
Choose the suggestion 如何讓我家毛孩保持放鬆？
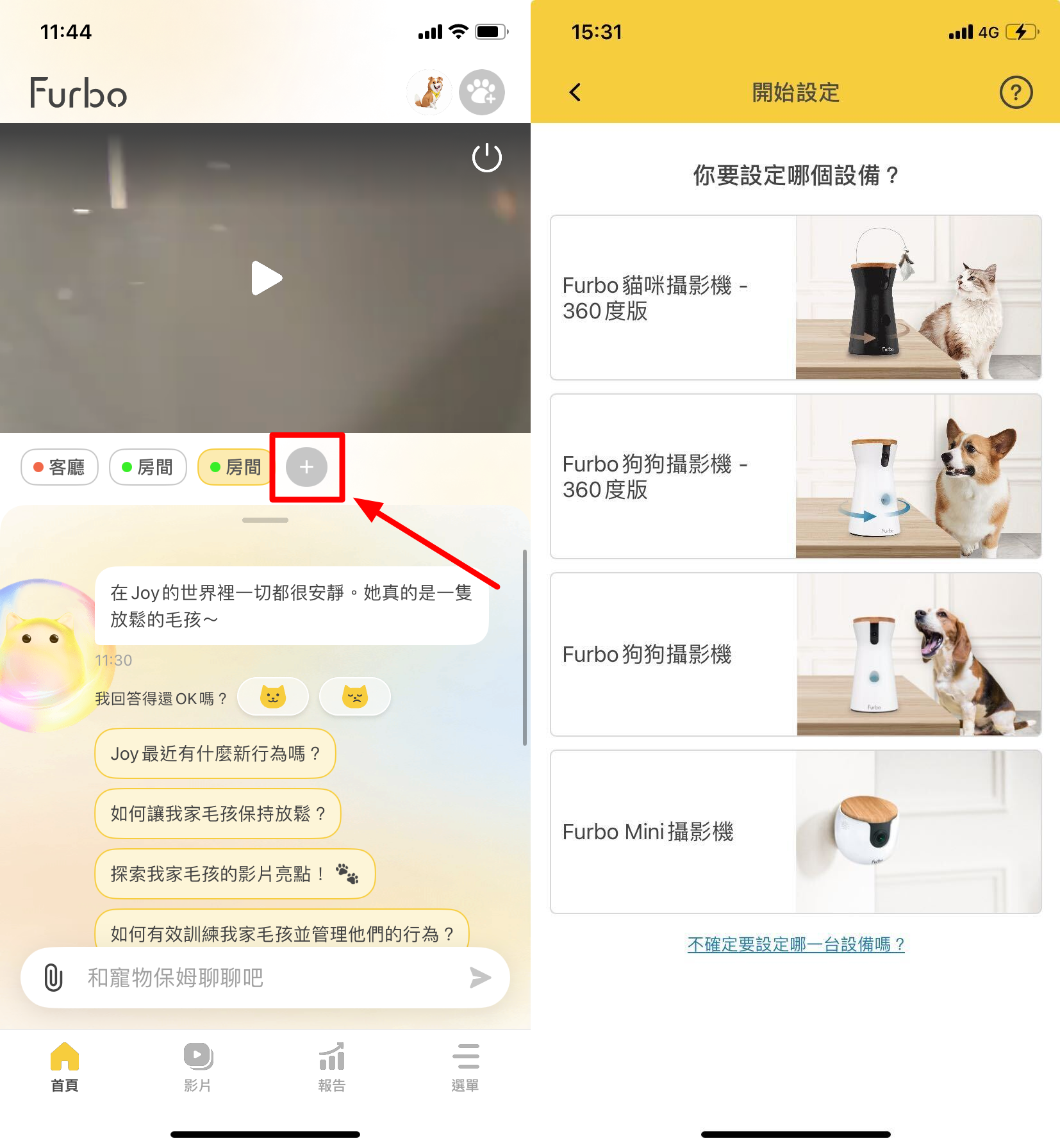pyautogui.click(x=218, y=814)
